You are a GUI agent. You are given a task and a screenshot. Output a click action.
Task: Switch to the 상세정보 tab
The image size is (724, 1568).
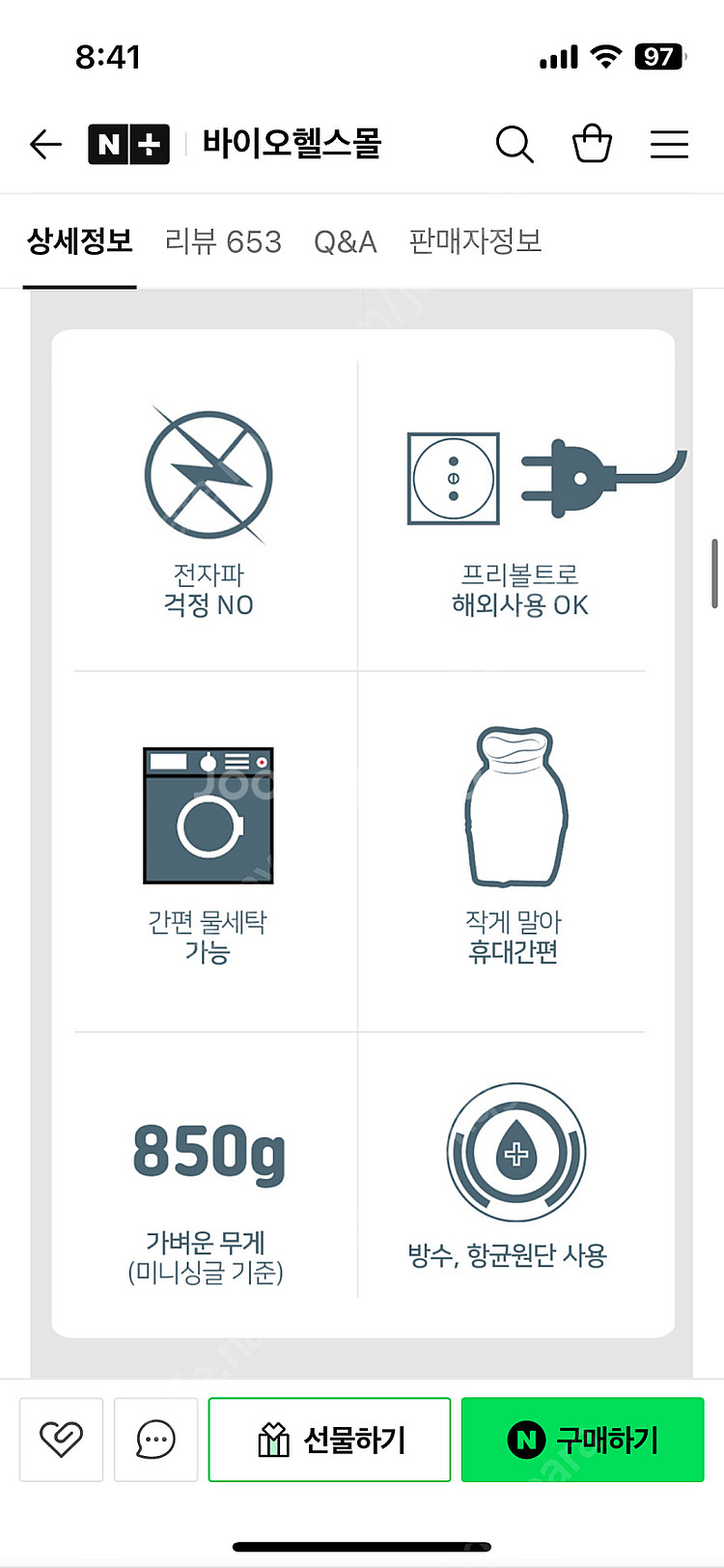pyautogui.click(x=80, y=241)
